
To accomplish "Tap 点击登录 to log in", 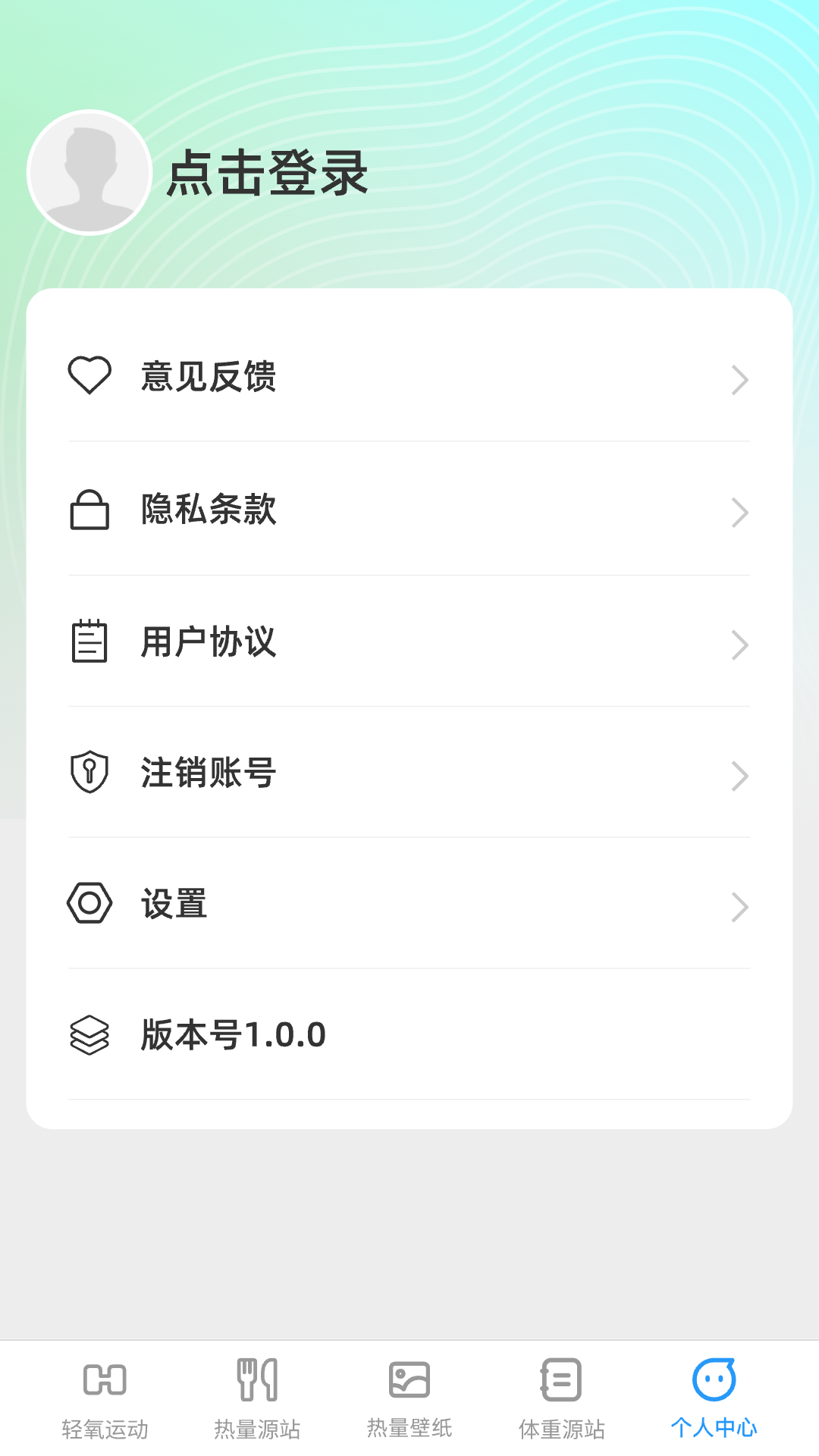I will (x=267, y=174).
